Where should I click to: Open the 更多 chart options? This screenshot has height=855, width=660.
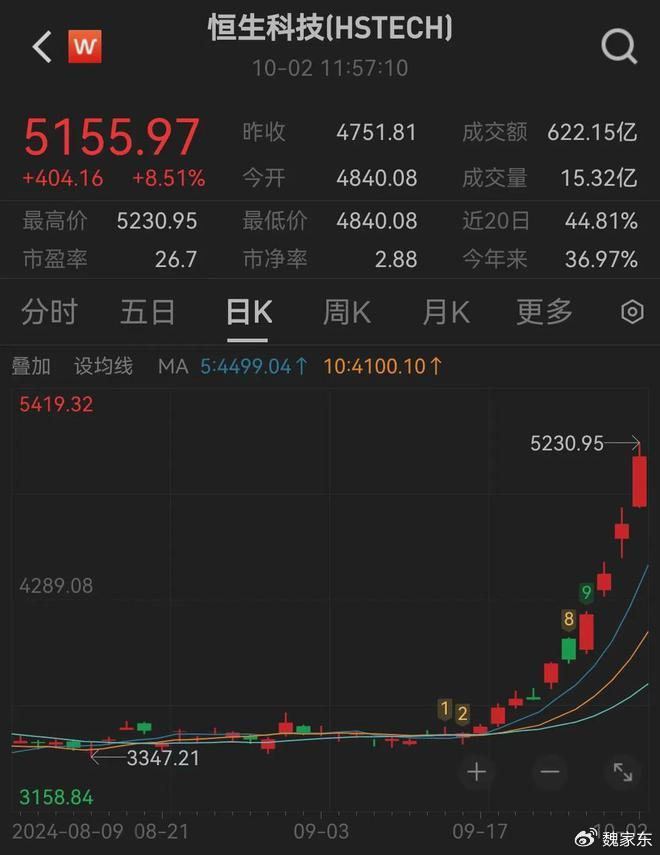pyautogui.click(x=544, y=313)
